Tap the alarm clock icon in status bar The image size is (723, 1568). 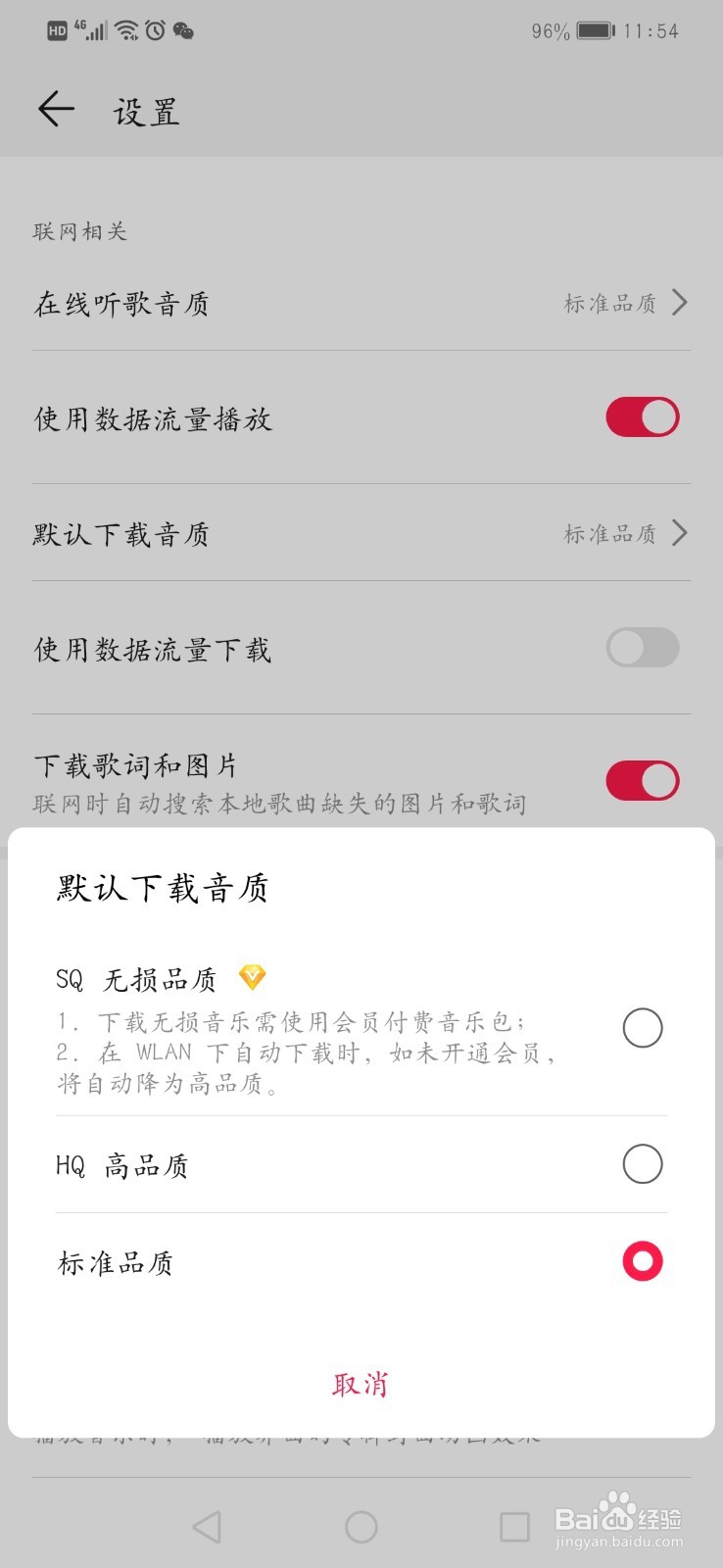154,30
